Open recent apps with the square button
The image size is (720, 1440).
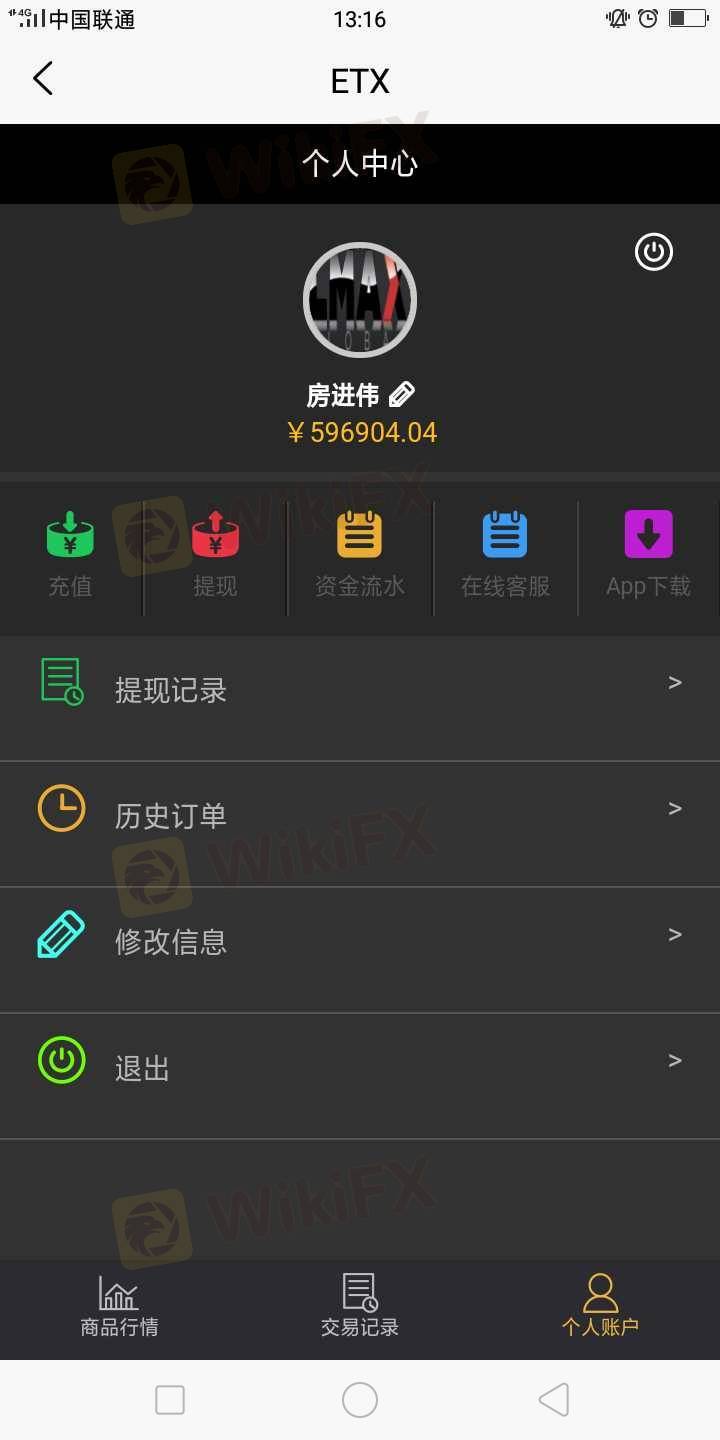tap(170, 1400)
